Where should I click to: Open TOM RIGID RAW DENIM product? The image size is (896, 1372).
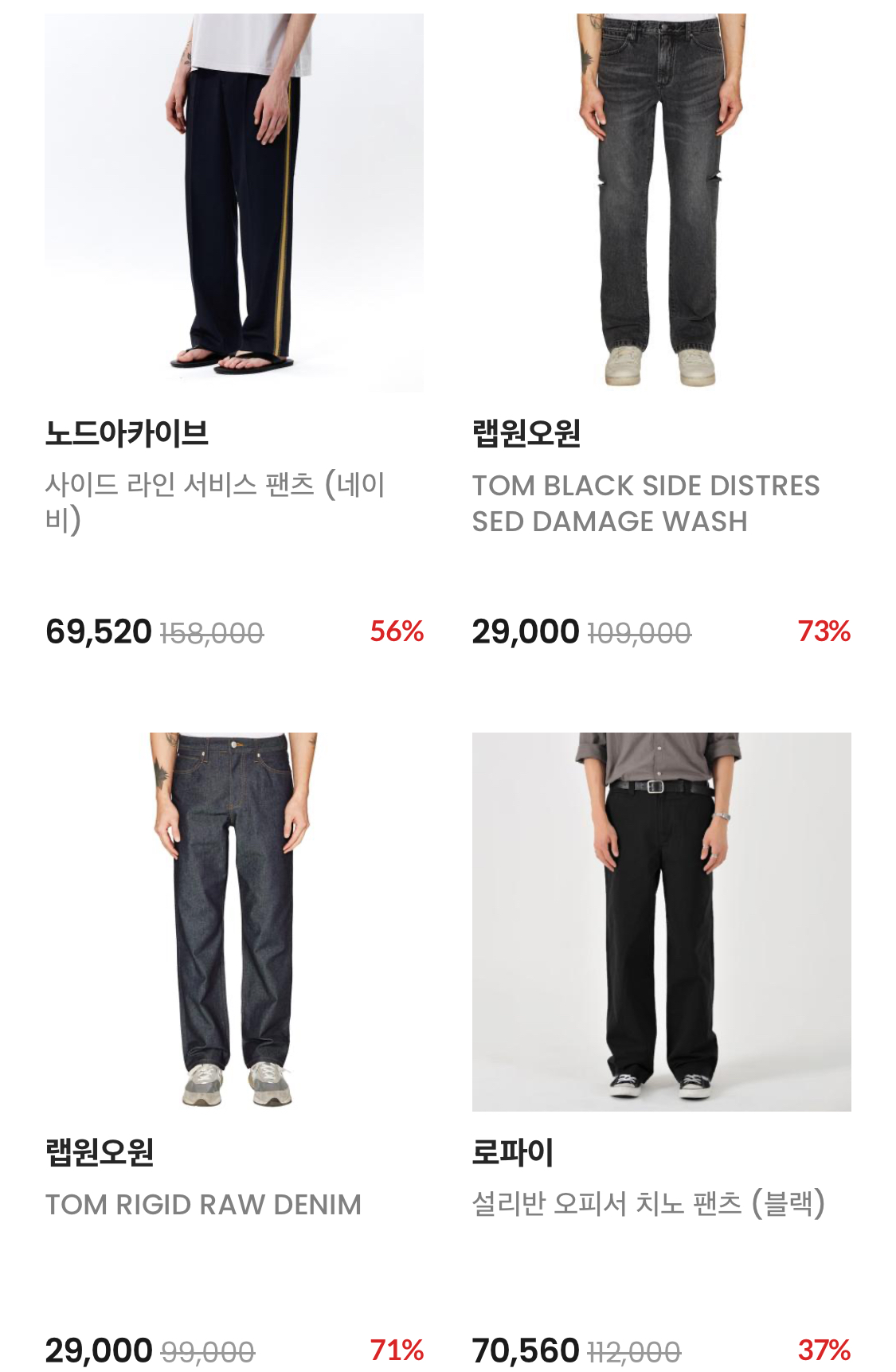[x=233, y=921]
